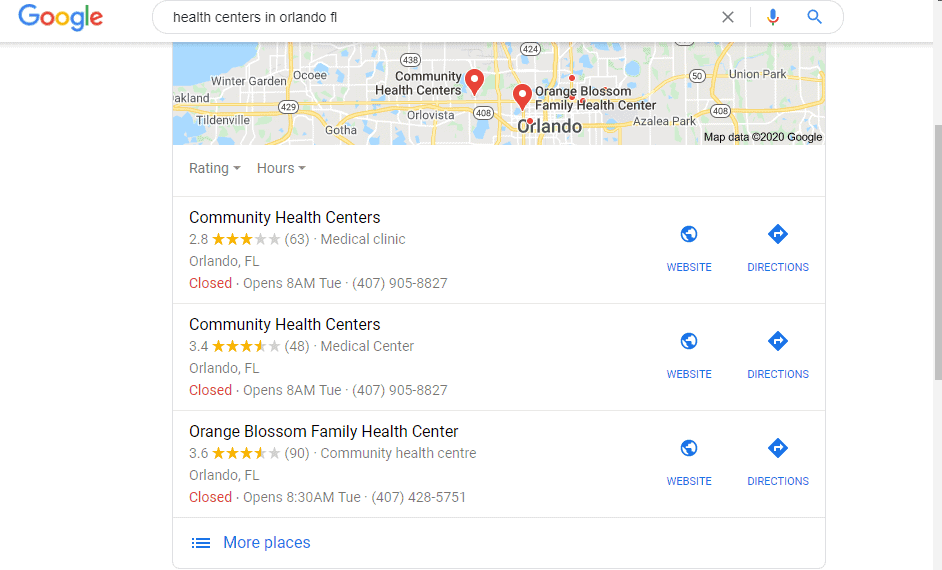Open the 2.8-rated Community Health Centers listing
Viewport: 942px width, 570px height.
point(285,217)
